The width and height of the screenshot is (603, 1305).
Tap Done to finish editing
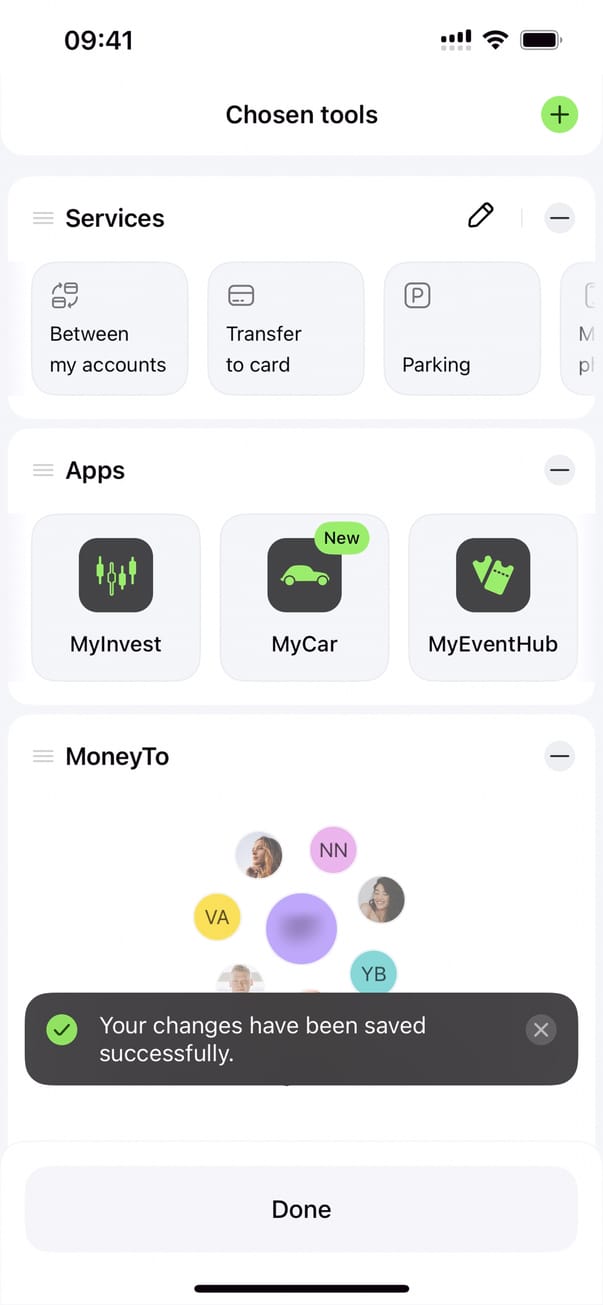pos(301,1209)
